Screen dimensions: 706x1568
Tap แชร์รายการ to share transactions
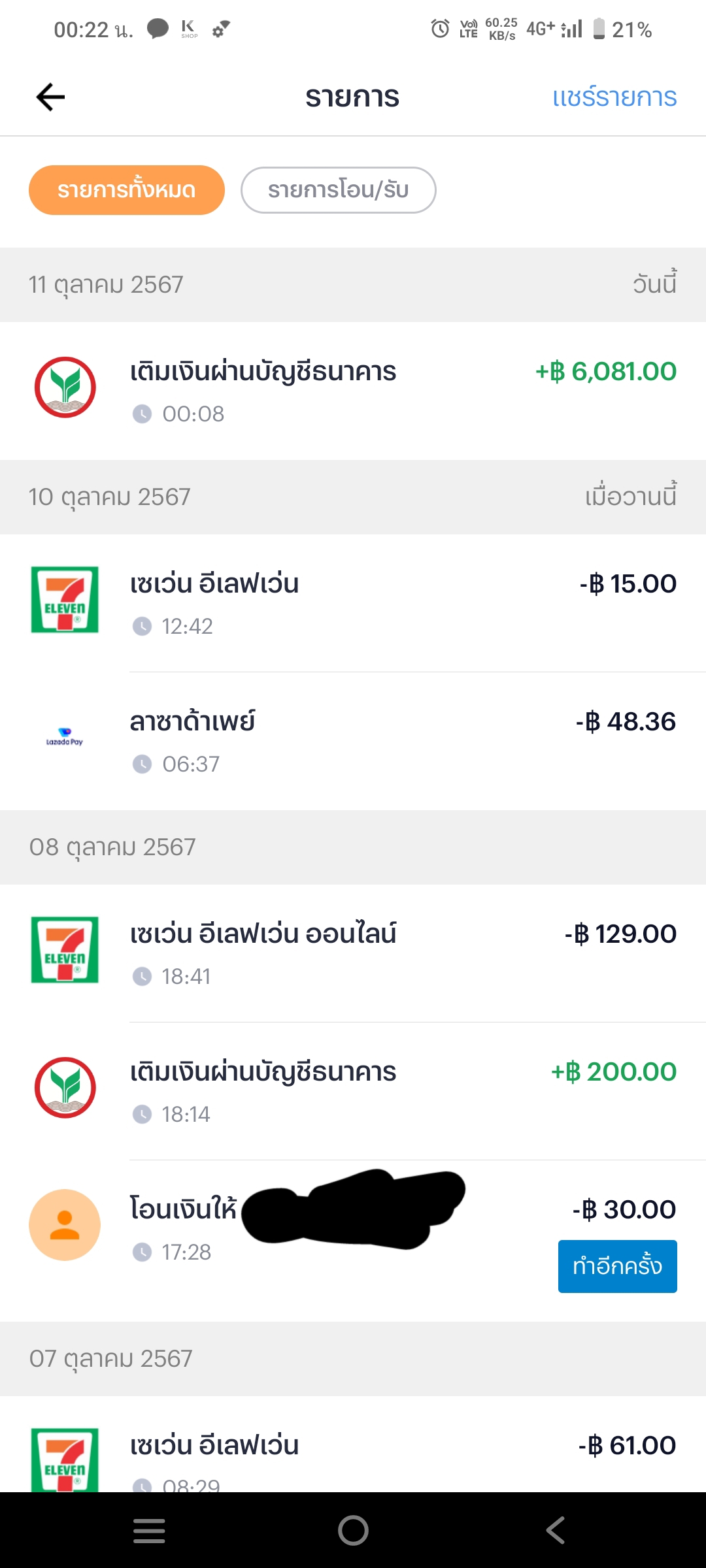(x=614, y=97)
